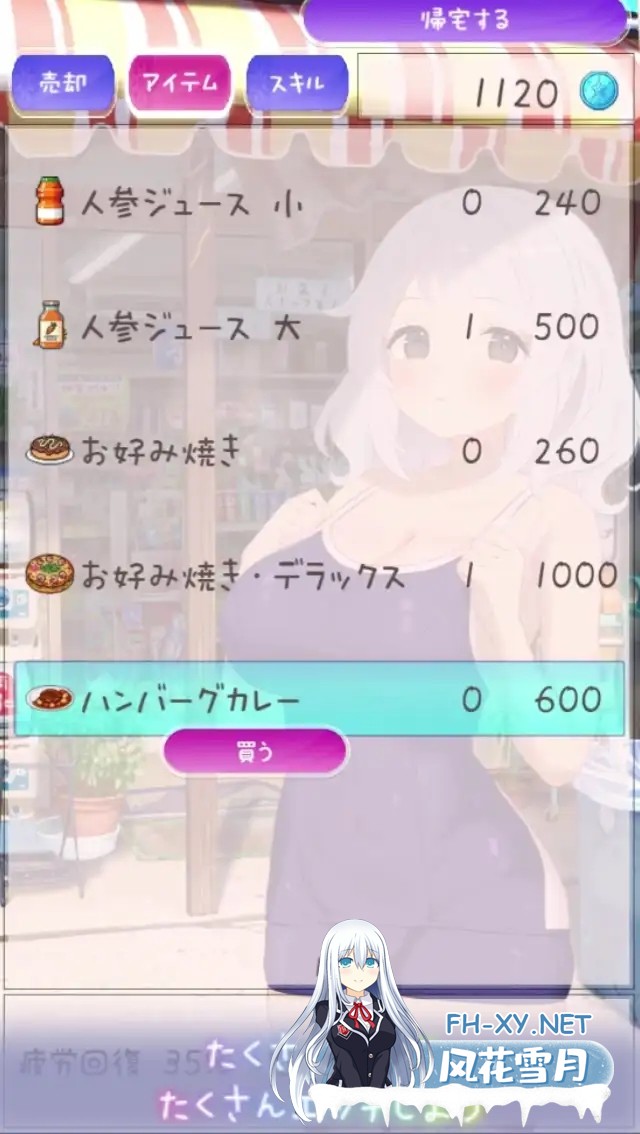Select the アイテム tab

(180, 82)
